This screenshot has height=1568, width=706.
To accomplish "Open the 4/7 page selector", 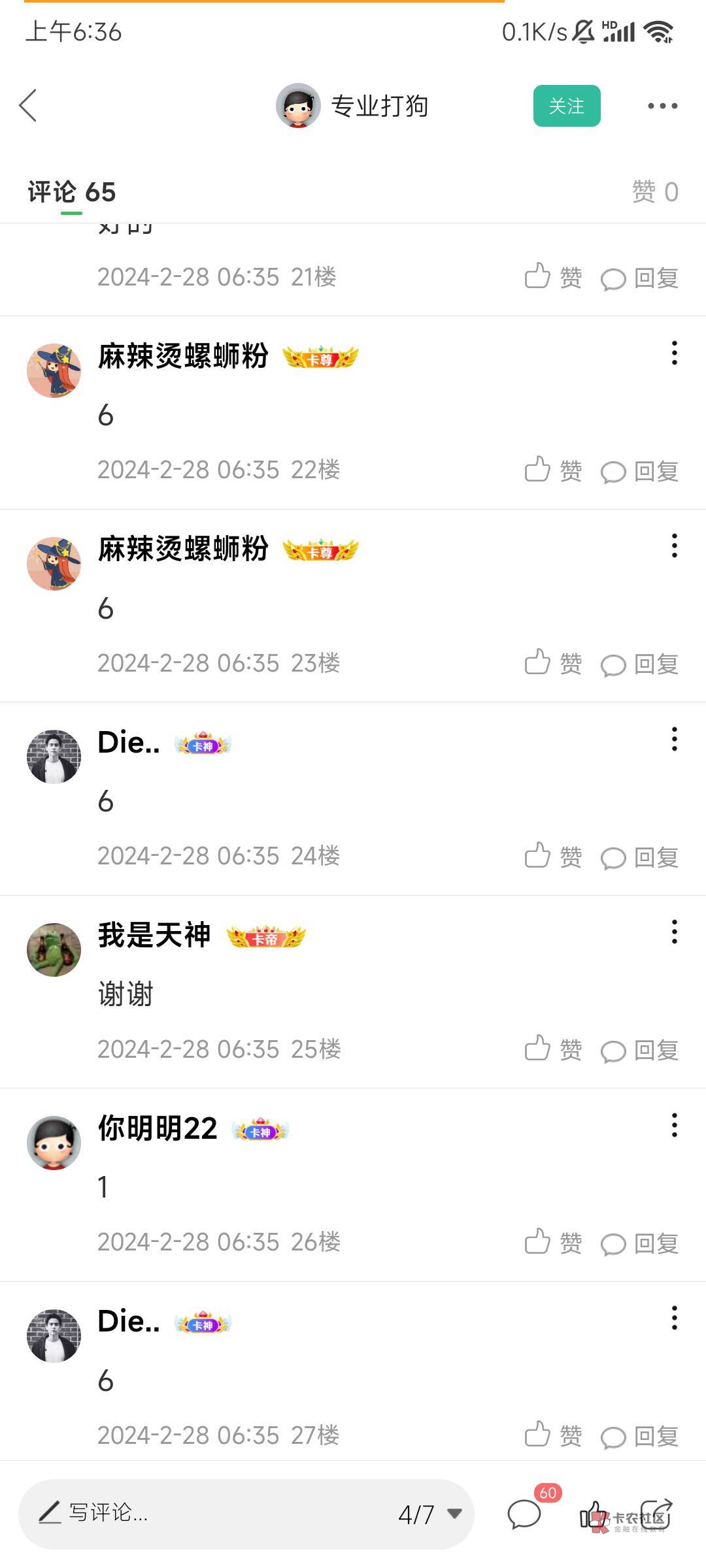I will point(429,1514).
